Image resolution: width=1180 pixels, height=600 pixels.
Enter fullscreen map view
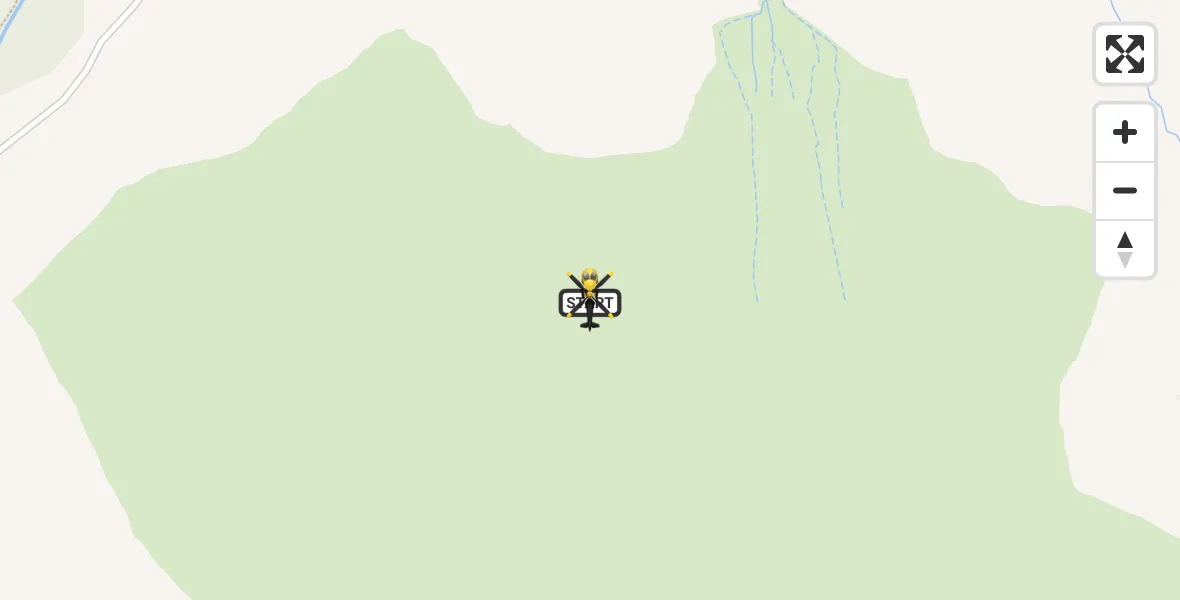[1124, 54]
